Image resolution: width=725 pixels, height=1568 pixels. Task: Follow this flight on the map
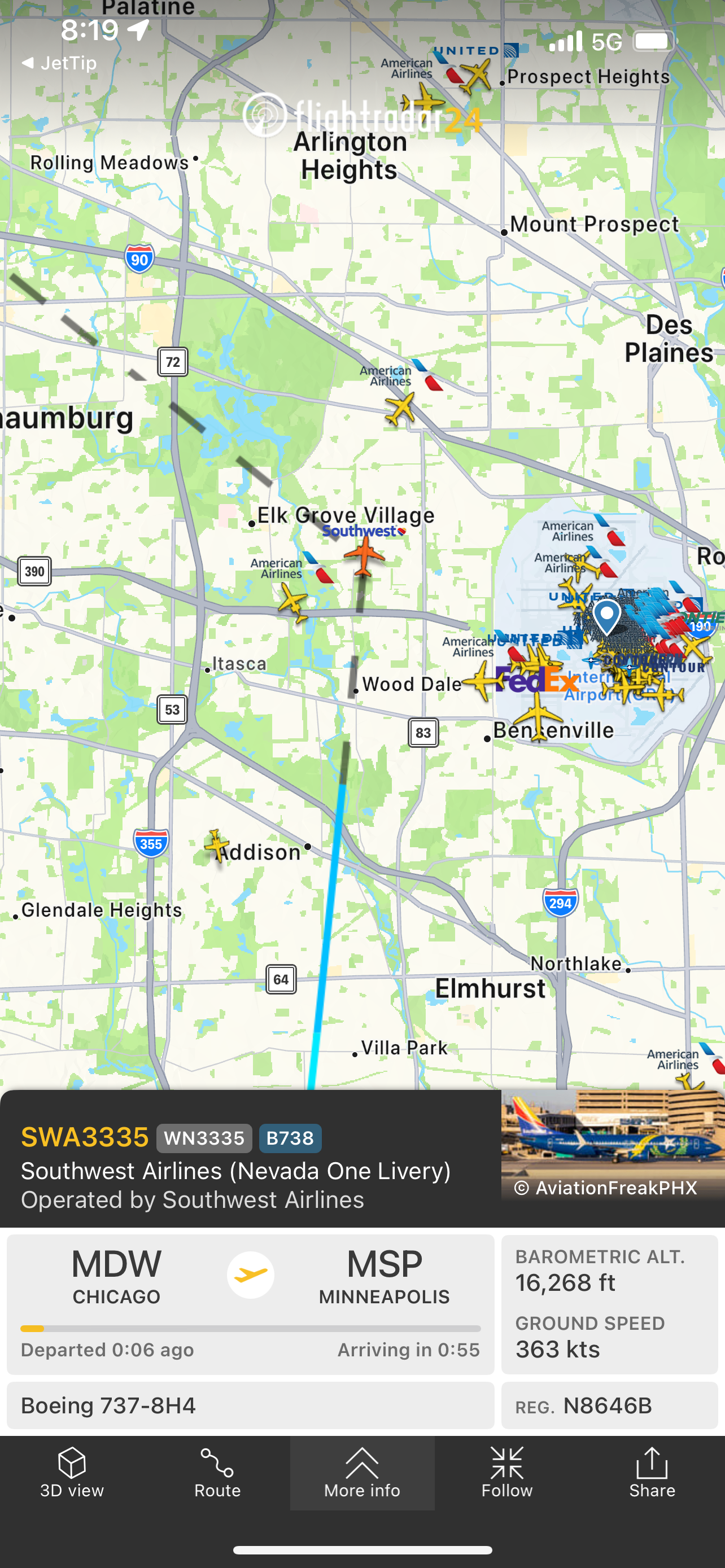click(x=507, y=1473)
